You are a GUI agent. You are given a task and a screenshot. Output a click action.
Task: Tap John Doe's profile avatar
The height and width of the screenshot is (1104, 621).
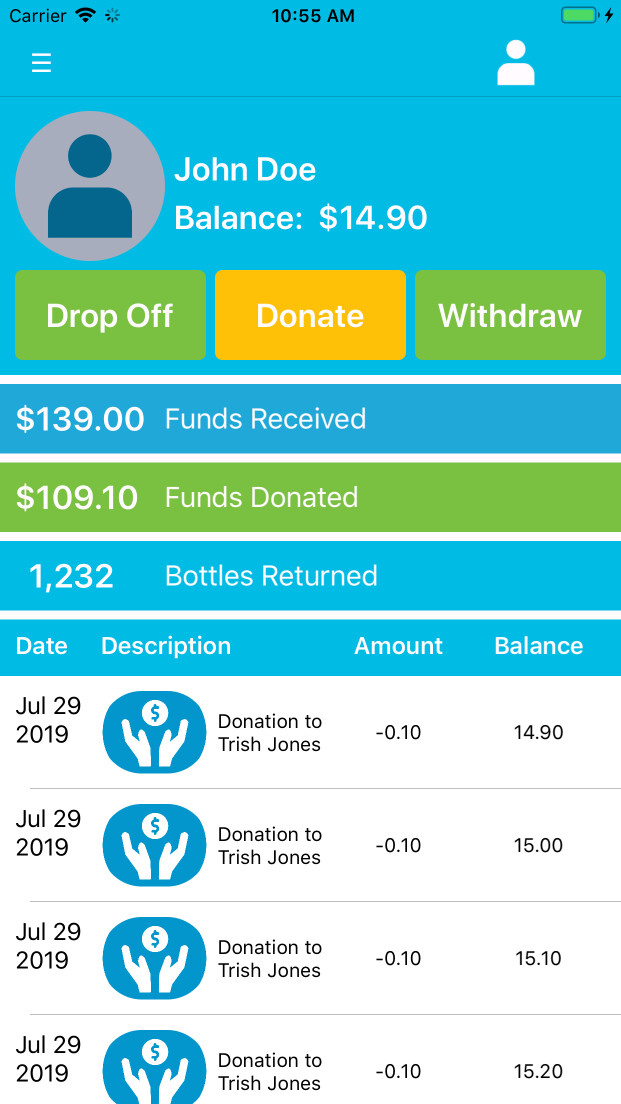[x=90, y=186]
